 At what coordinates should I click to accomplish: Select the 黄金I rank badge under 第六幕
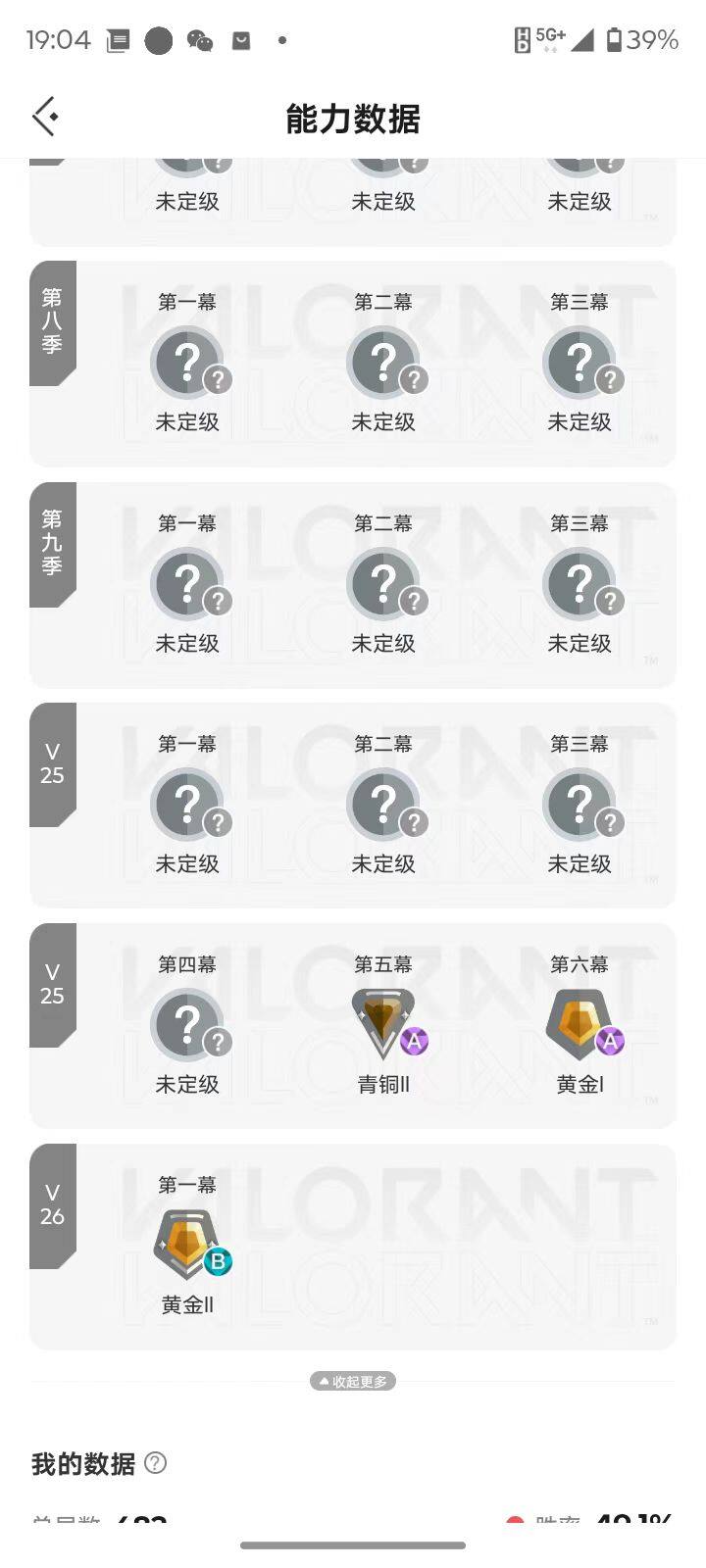[x=580, y=1021]
